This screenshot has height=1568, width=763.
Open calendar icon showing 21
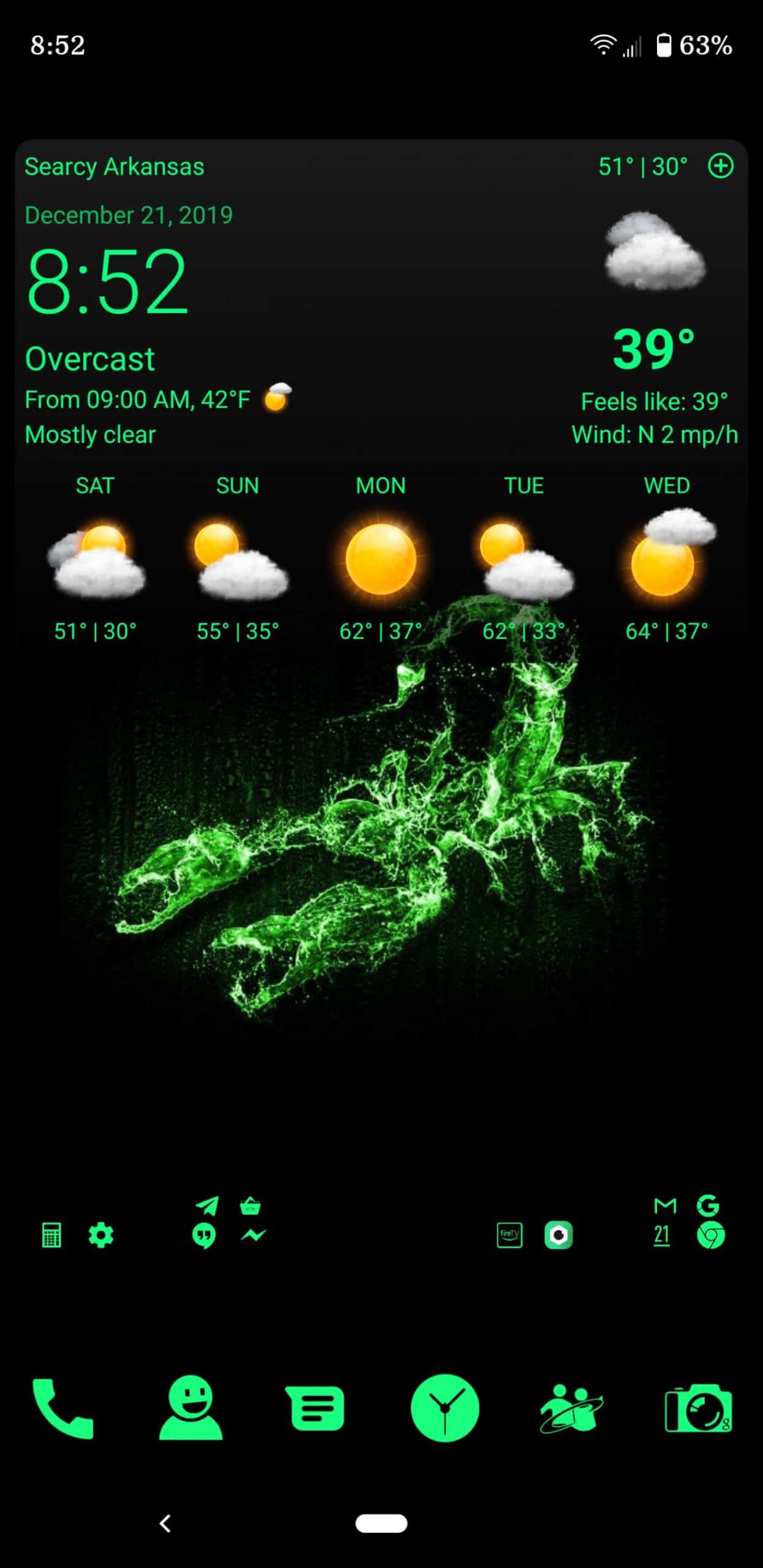(661, 1236)
